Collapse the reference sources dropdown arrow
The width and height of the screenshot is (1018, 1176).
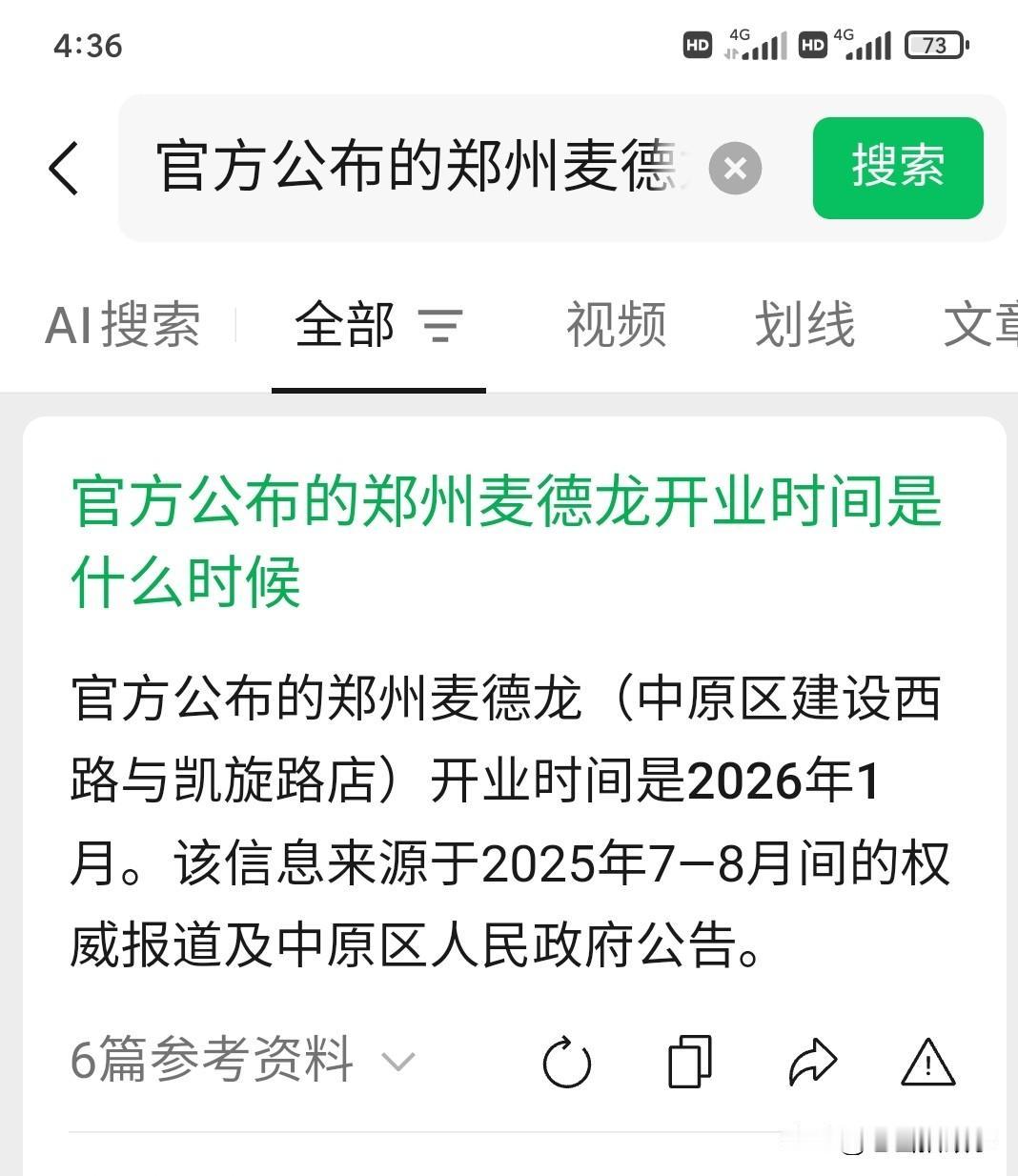click(x=397, y=1061)
